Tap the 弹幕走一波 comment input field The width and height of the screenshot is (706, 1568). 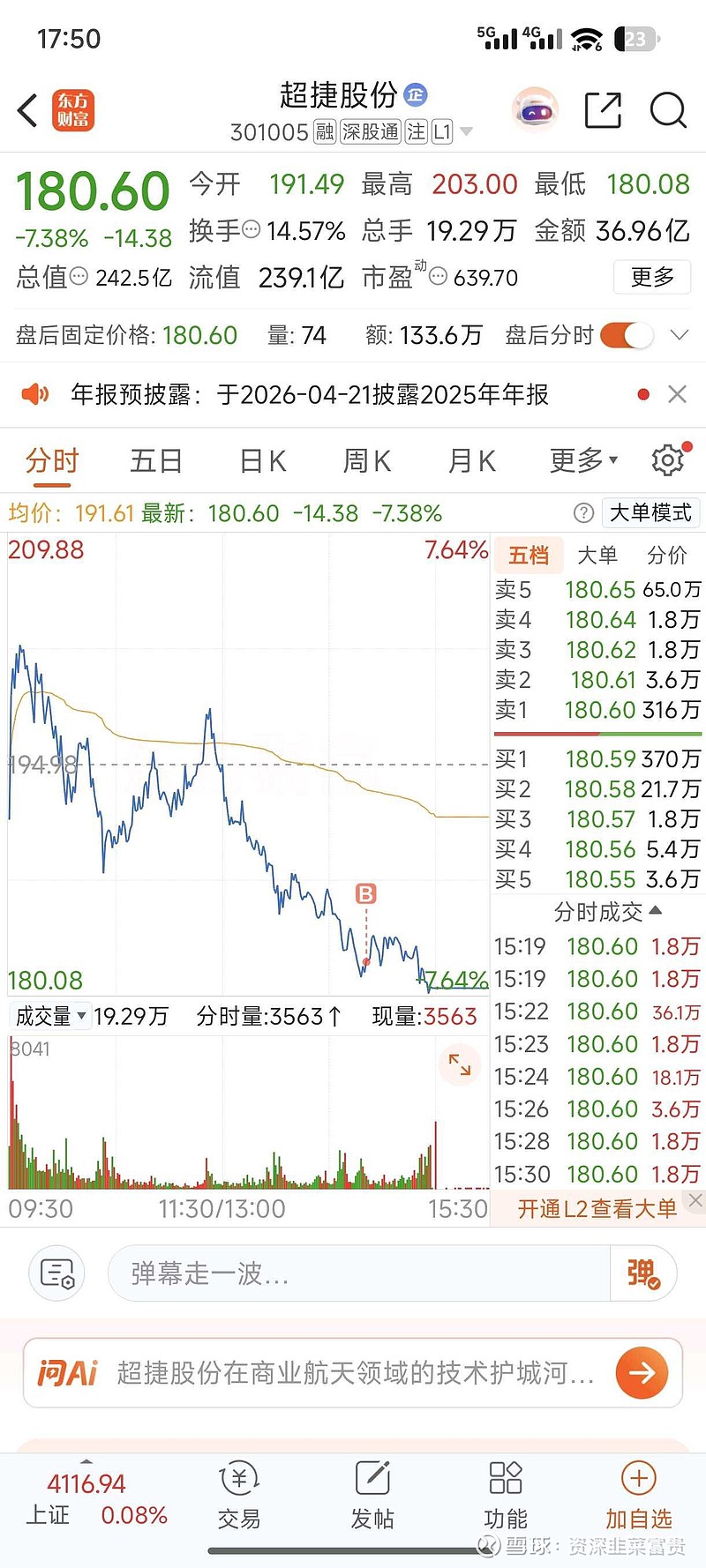coord(353,1273)
